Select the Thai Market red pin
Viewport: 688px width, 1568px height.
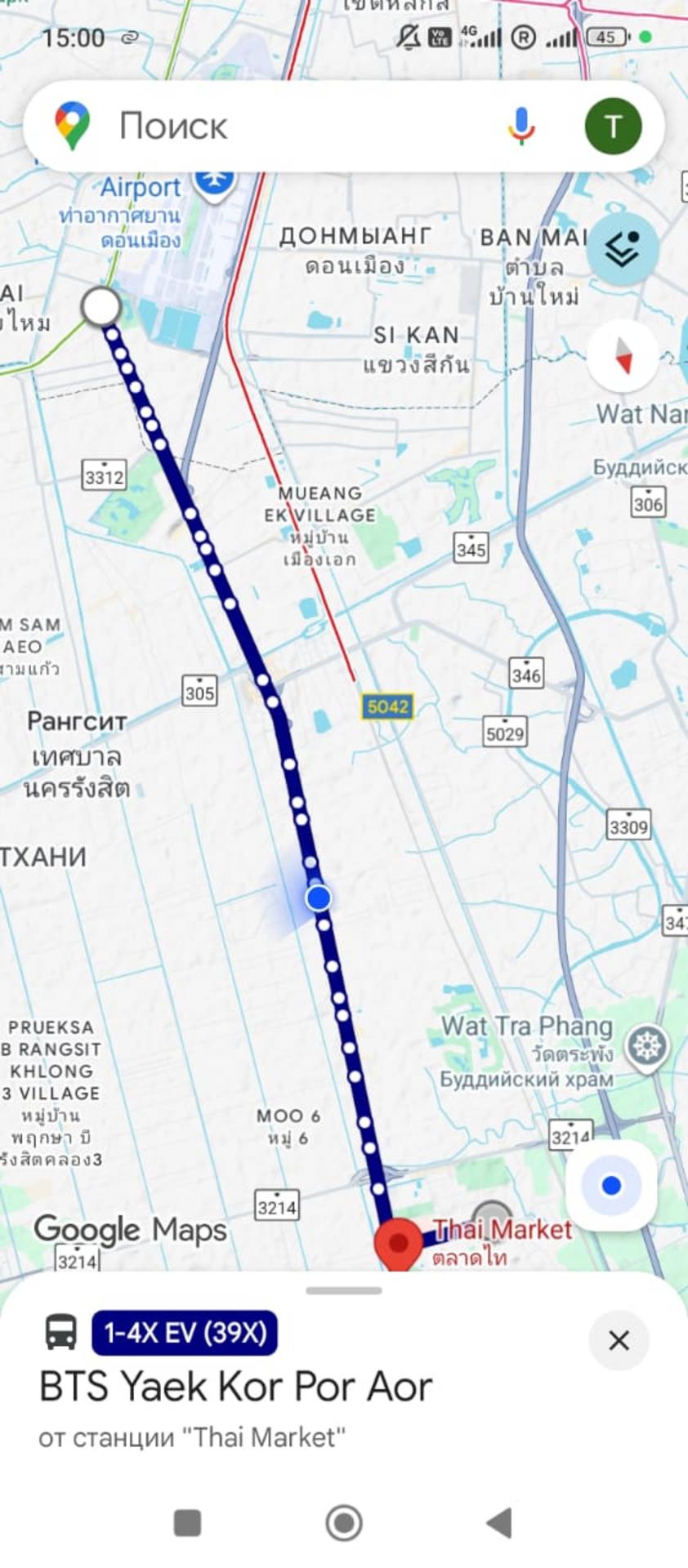coord(398,1243)
